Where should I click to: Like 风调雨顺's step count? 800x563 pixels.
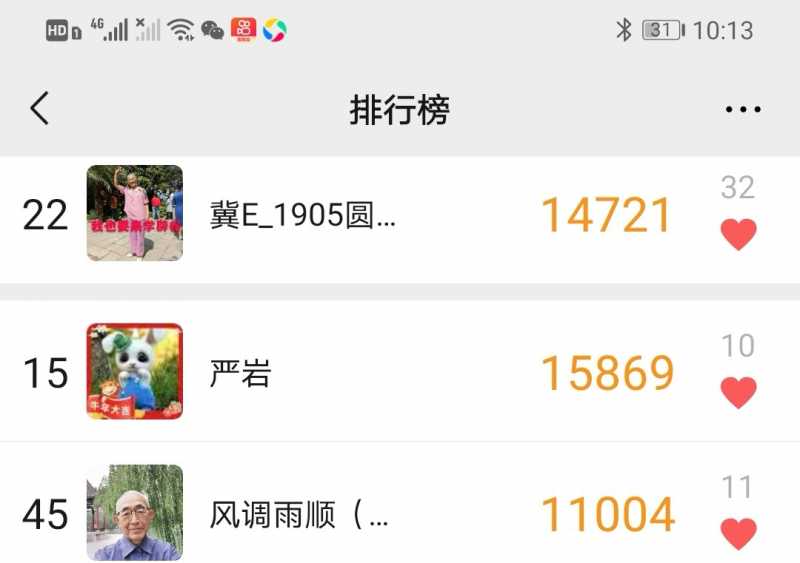[738, 534]
